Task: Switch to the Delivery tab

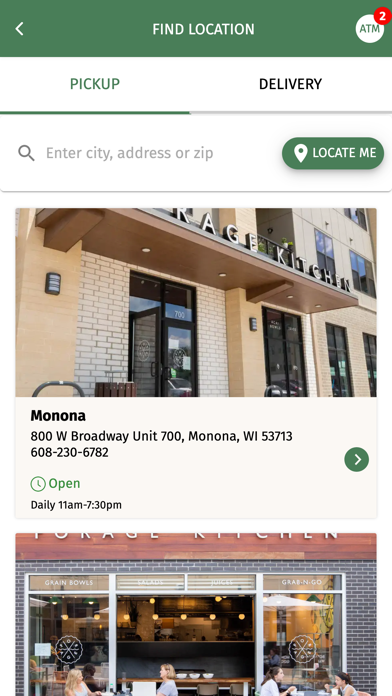Action: pos(290,84)
